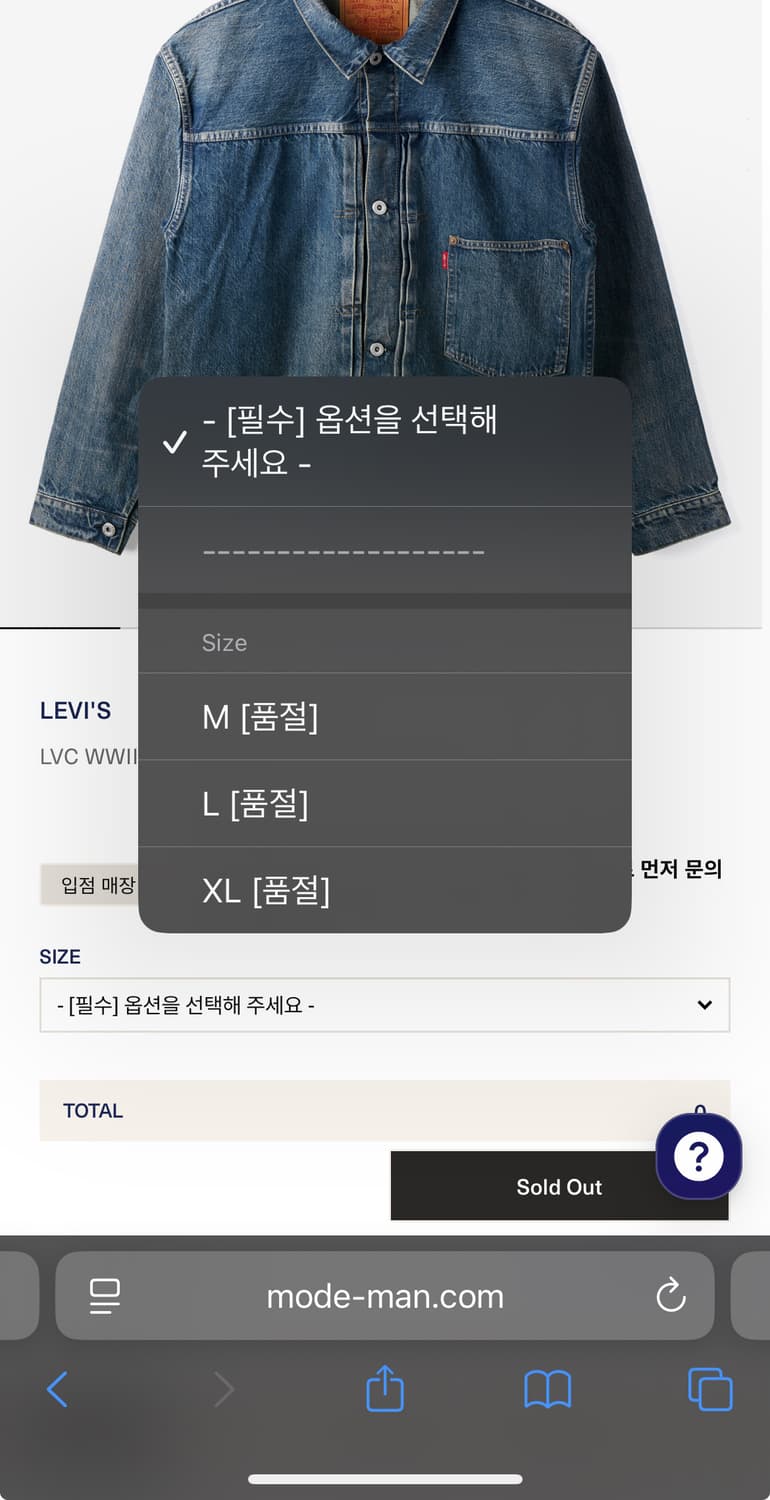The width and height of the screenshot is (770, 1500).
Task: Go back using the back arrow
Action: (57, 1389)
